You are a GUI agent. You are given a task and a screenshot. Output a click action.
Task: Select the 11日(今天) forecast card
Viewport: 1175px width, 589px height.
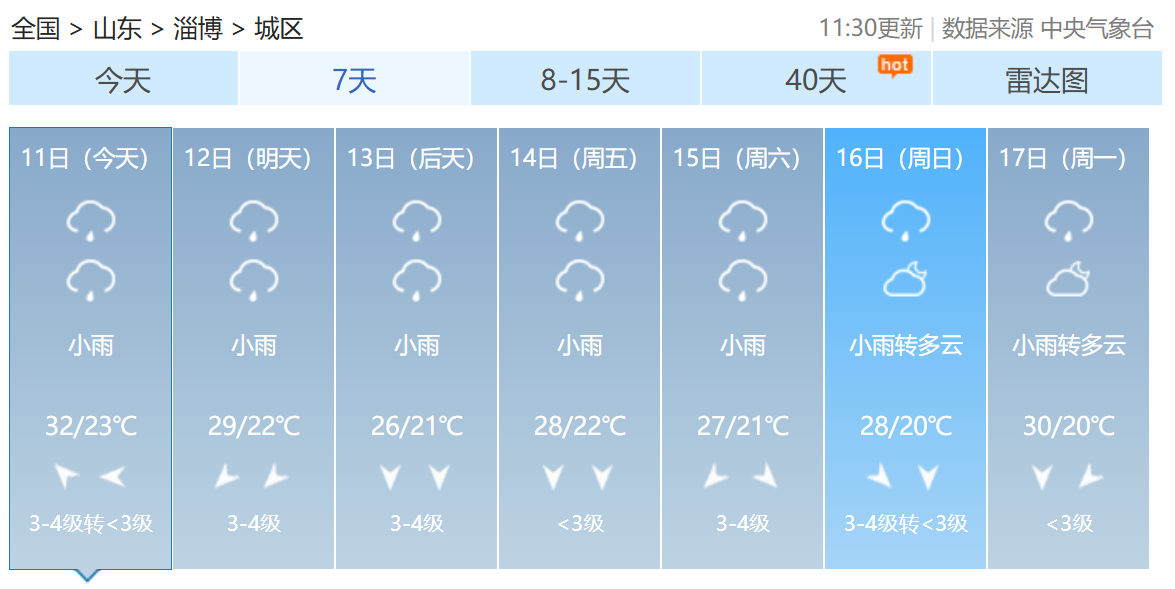(x=91, y=348)
